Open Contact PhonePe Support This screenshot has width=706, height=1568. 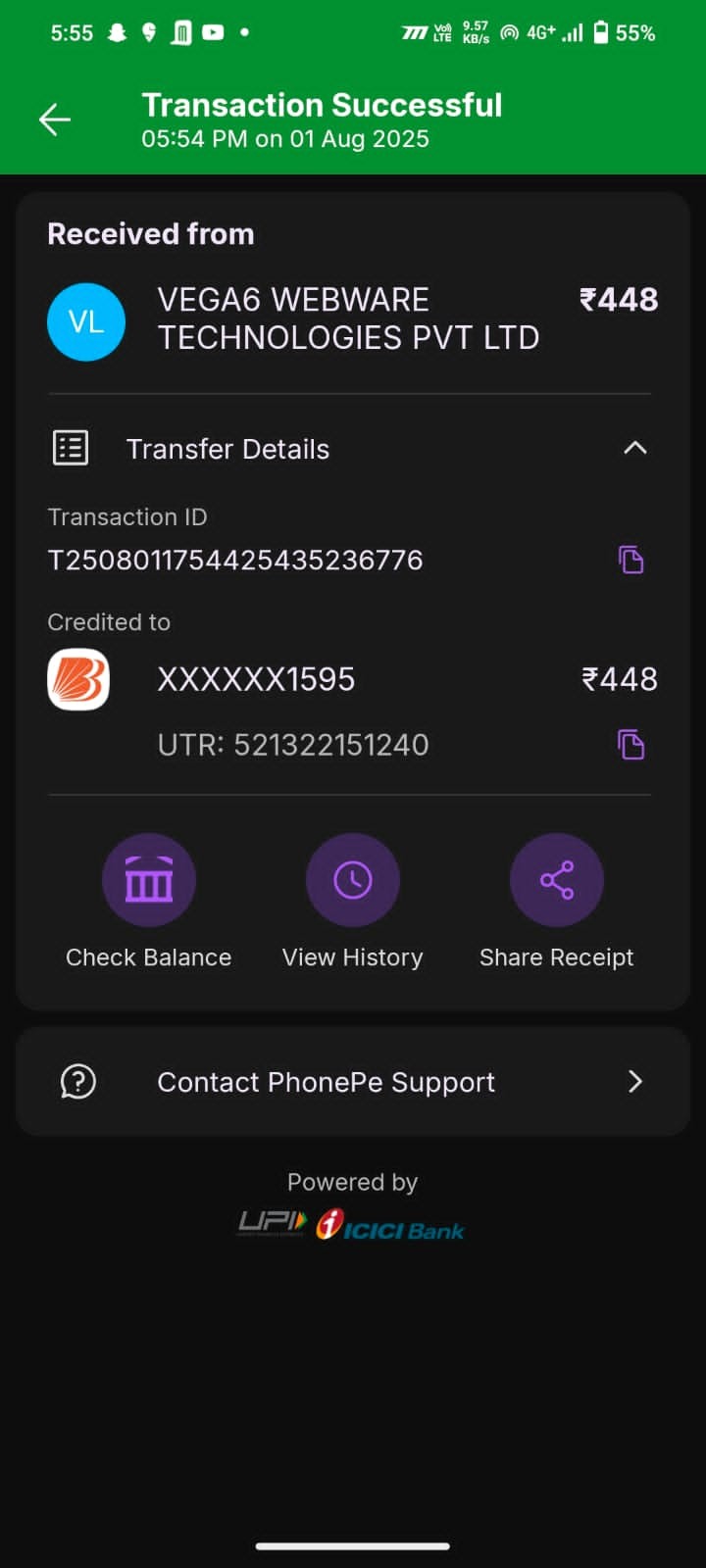click(x=353, y=1082)
